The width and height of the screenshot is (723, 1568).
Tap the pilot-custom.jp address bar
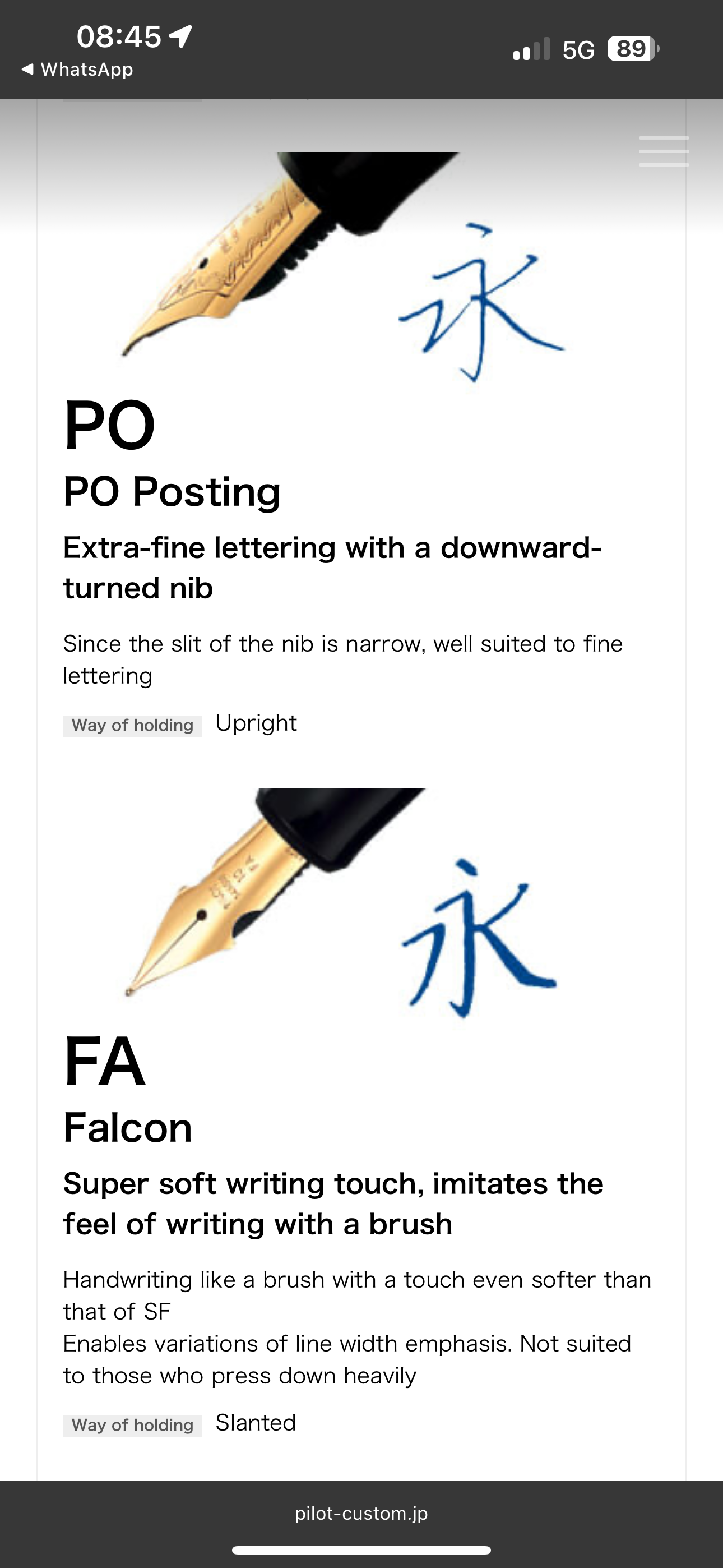[x=361, y=1513]
